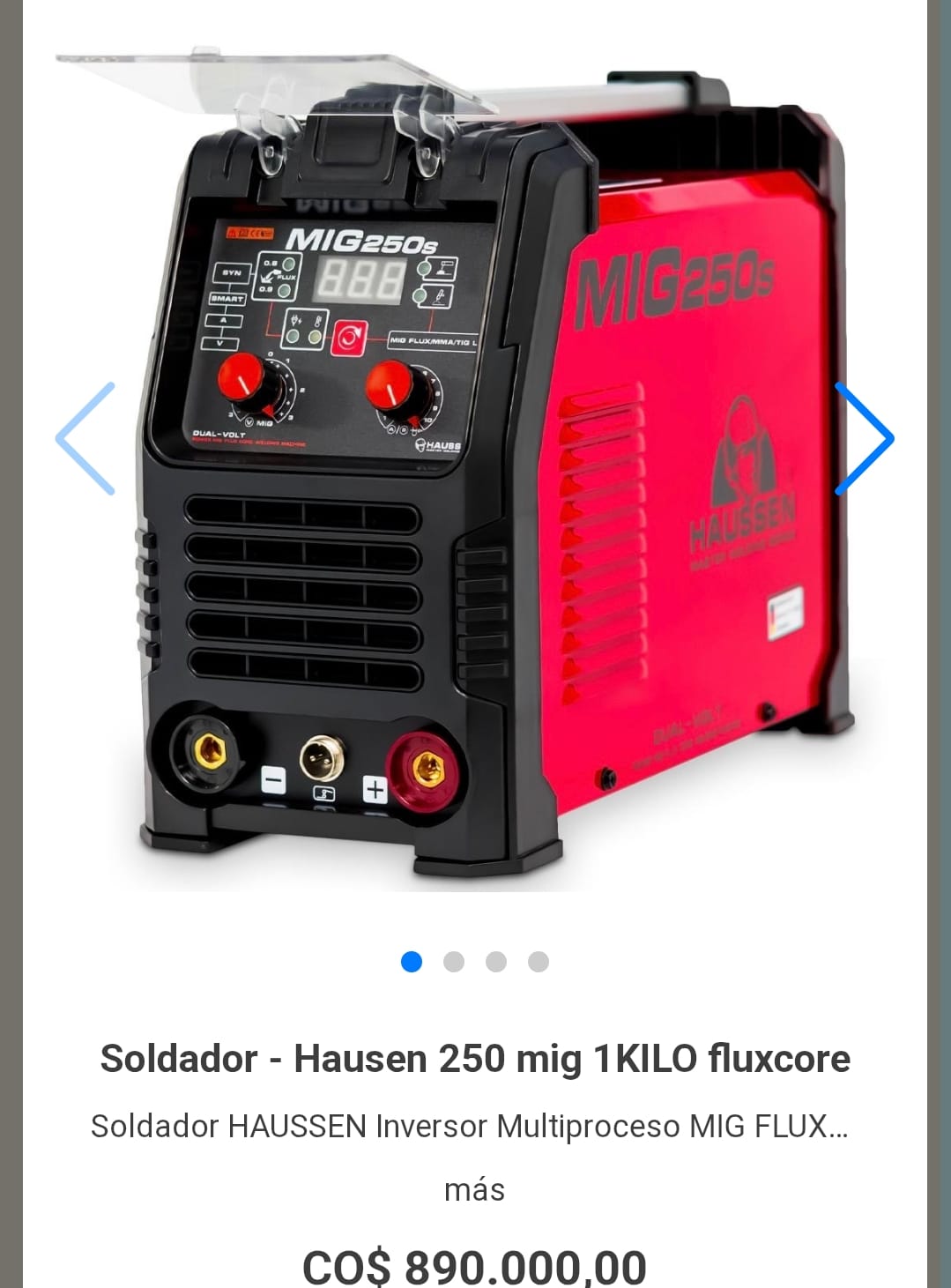Expand description with the más link

(474, 1189)
